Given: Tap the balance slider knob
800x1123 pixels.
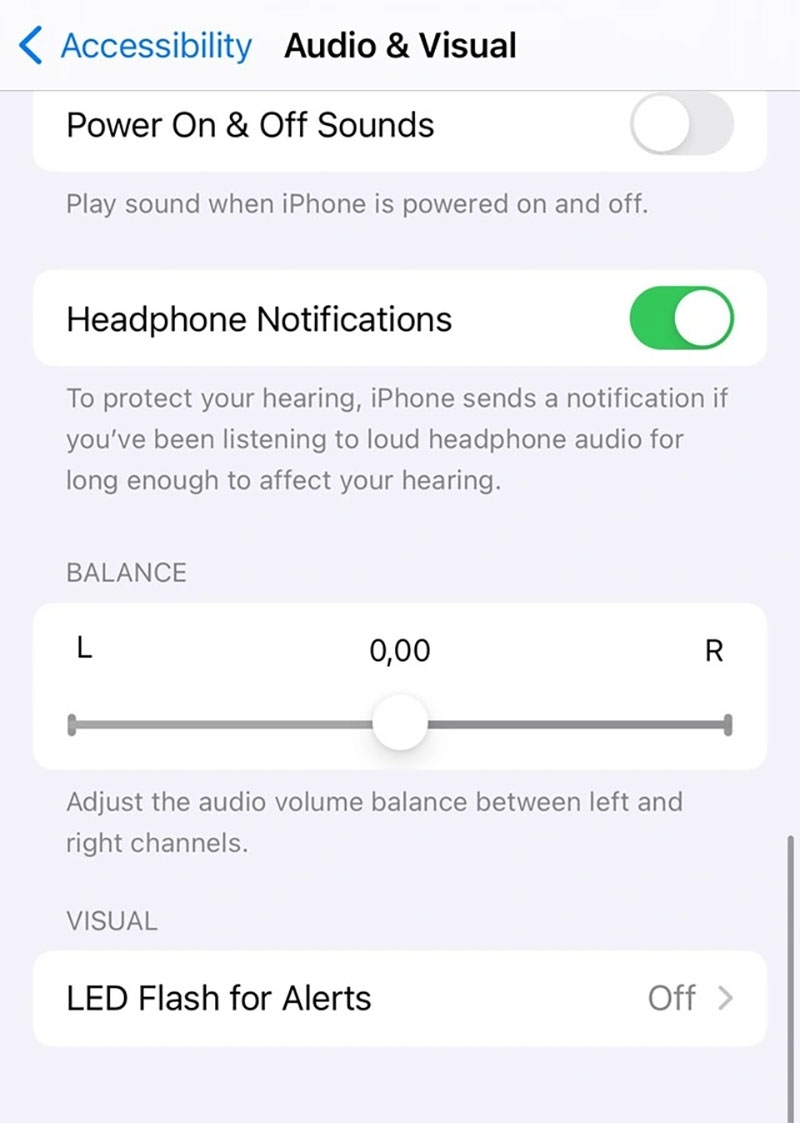Looking at the screenshot, I should [399, 720].
